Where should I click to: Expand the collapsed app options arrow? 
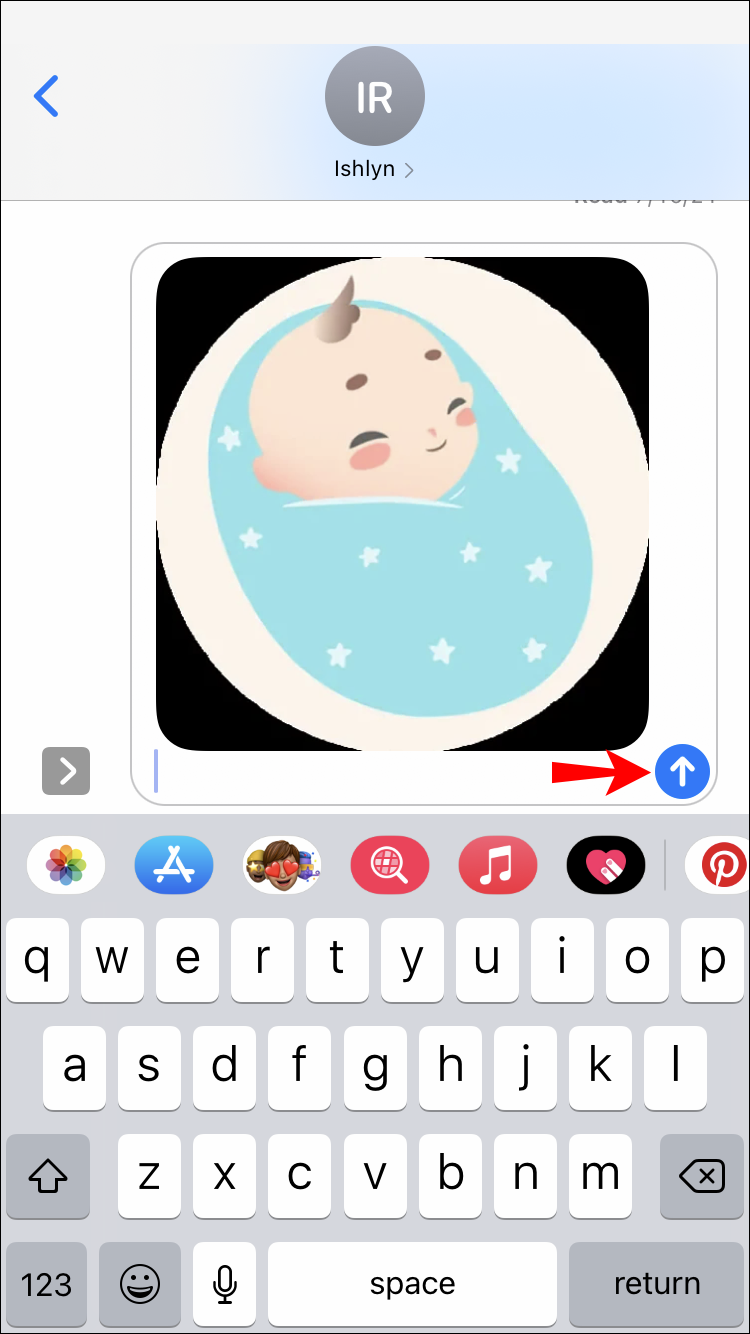click(66, 771)
